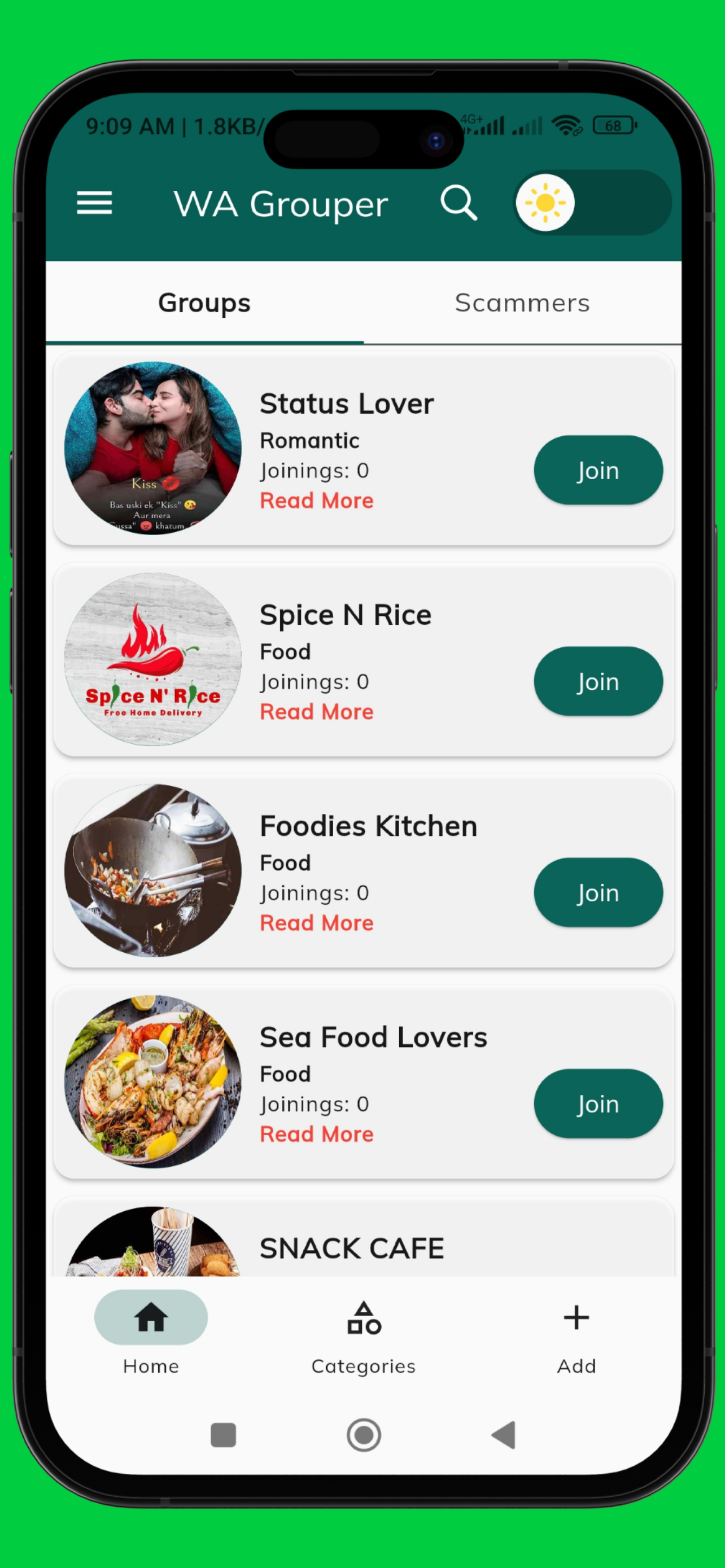The image size is (725, 1568).
Task: Tap Add to submit a group
Action: 576,1333
